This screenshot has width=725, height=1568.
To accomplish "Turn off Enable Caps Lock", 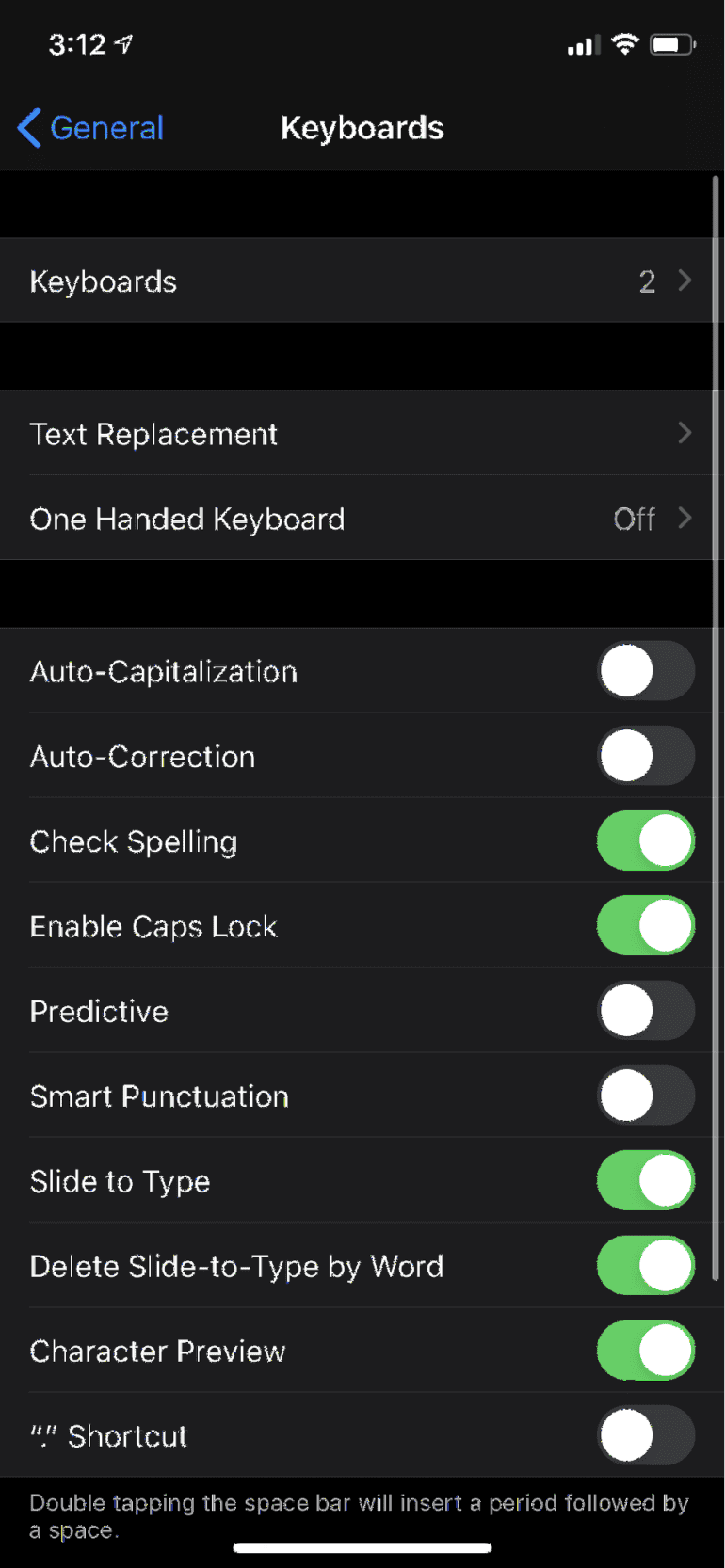I will pyautogui.click(x=645, y=925).
